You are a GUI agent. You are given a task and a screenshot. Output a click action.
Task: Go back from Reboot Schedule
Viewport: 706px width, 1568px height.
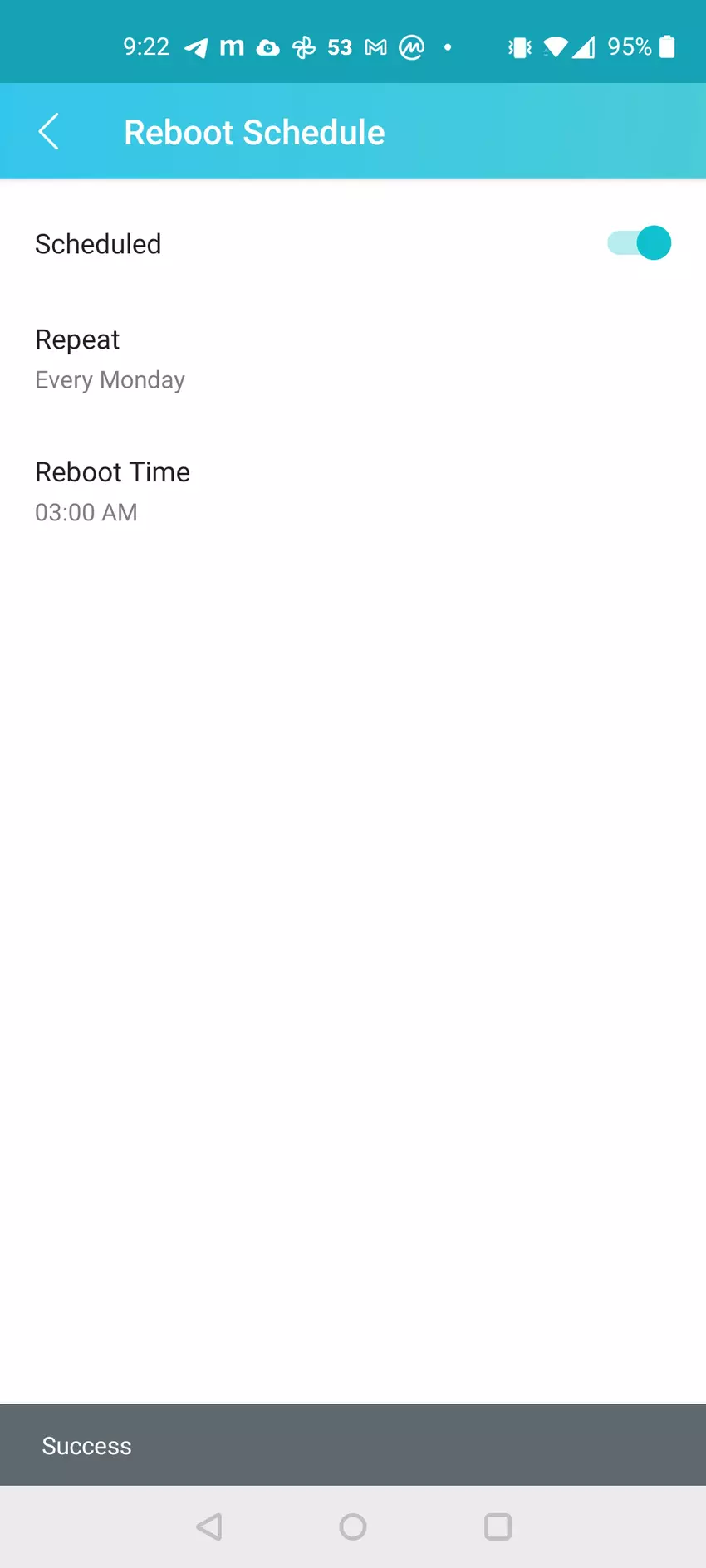click(49, 132)
